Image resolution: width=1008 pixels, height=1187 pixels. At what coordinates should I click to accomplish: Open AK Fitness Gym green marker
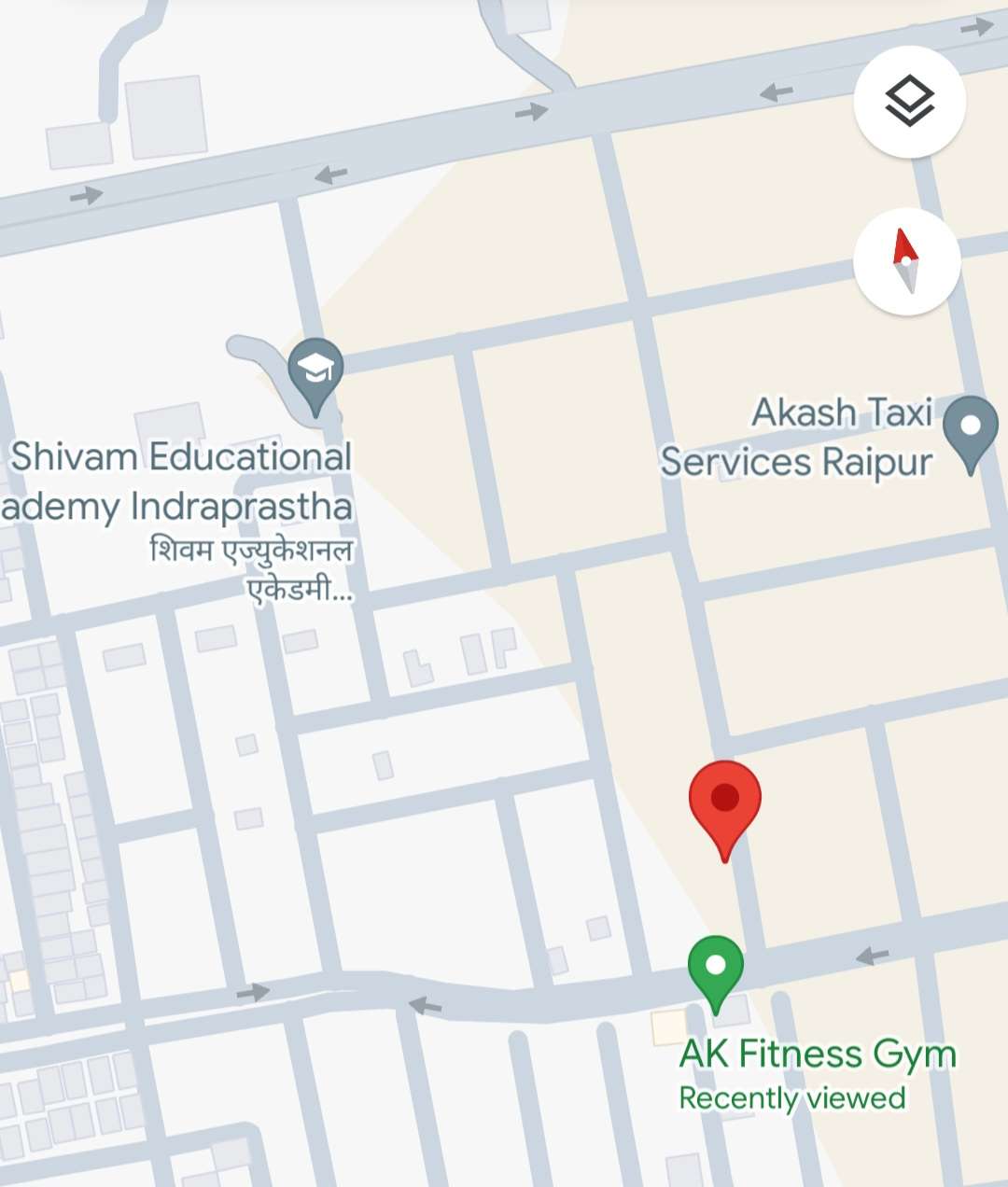[x=715, y=969]
